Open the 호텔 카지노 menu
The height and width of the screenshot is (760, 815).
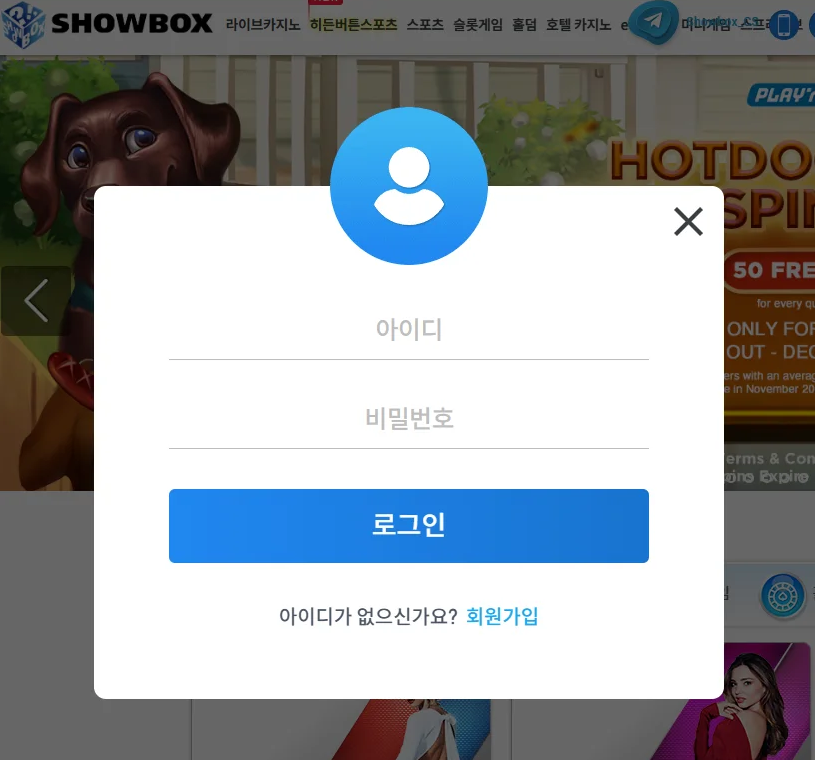click(x=578, y=25)
